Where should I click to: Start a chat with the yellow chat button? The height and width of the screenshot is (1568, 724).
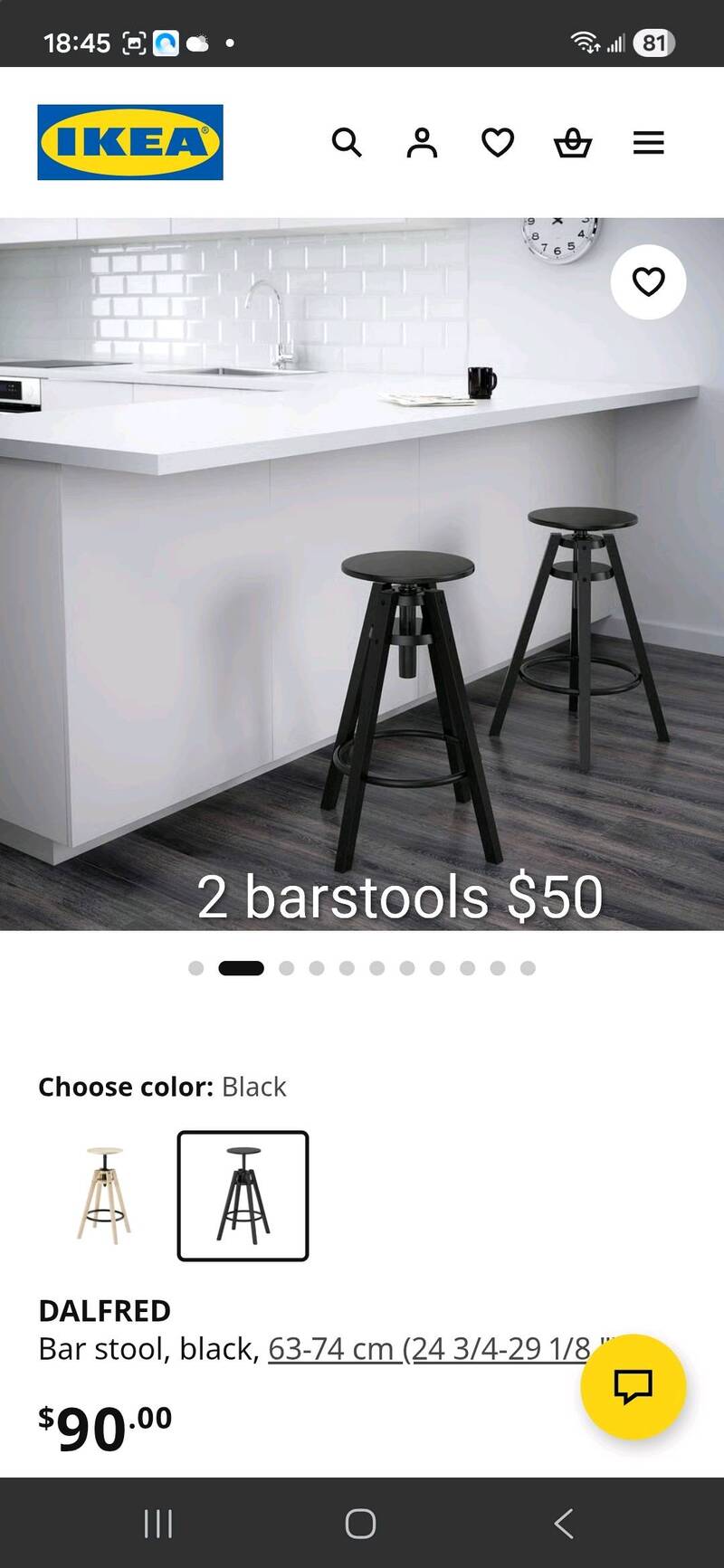633,1385
